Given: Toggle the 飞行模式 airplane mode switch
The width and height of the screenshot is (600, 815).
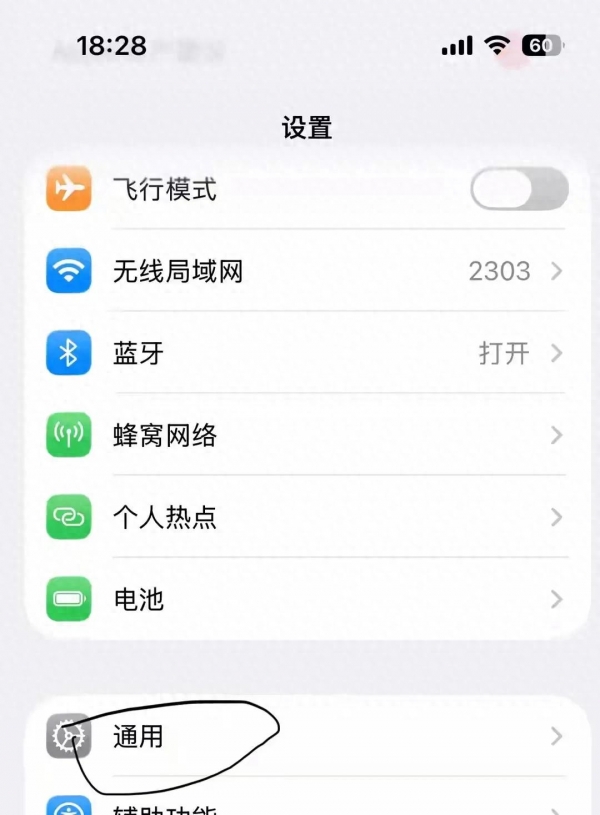Looking at the screenshot, I should [518, 188].
